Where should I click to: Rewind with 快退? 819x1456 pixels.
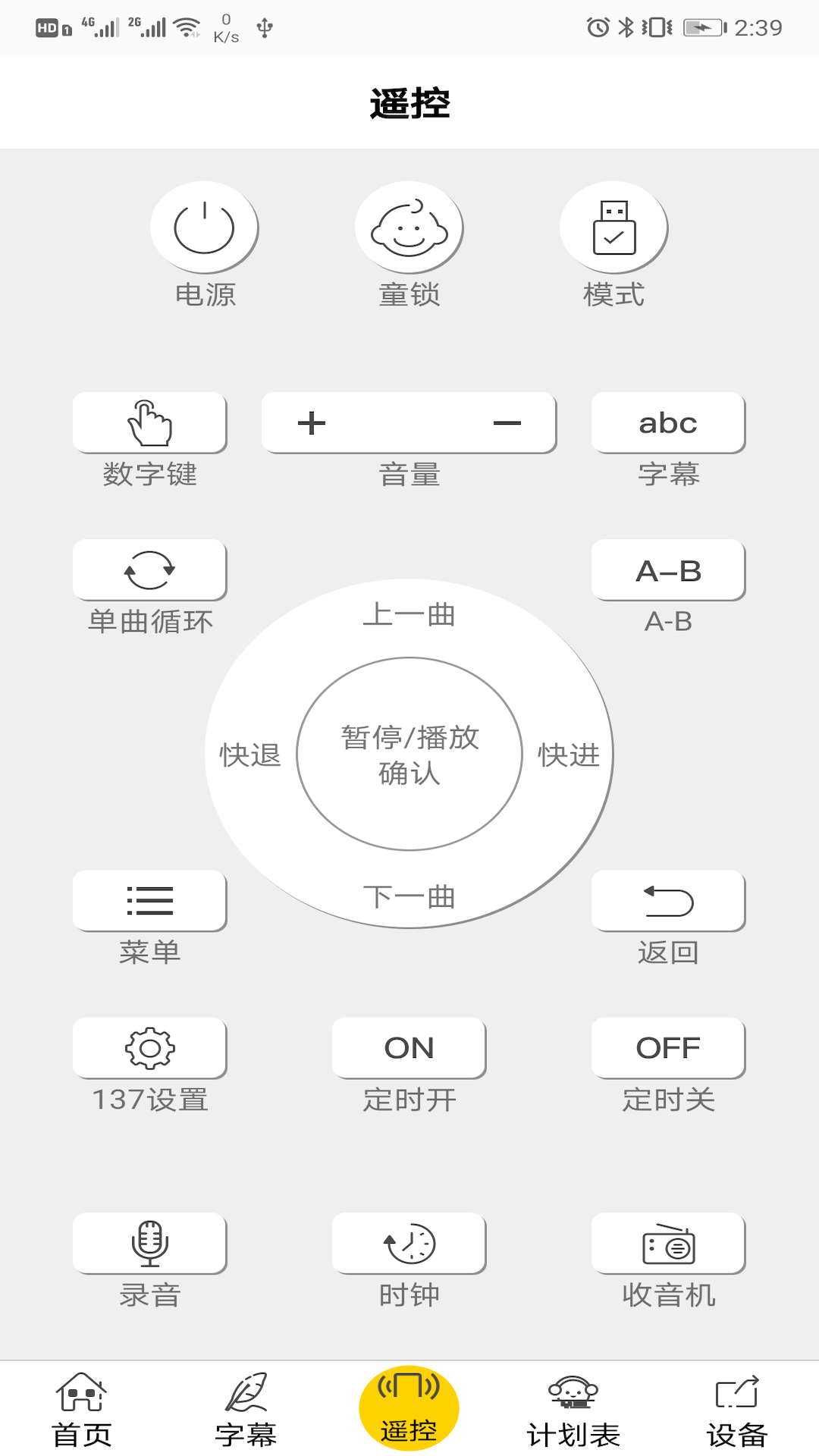click(249, 755)
